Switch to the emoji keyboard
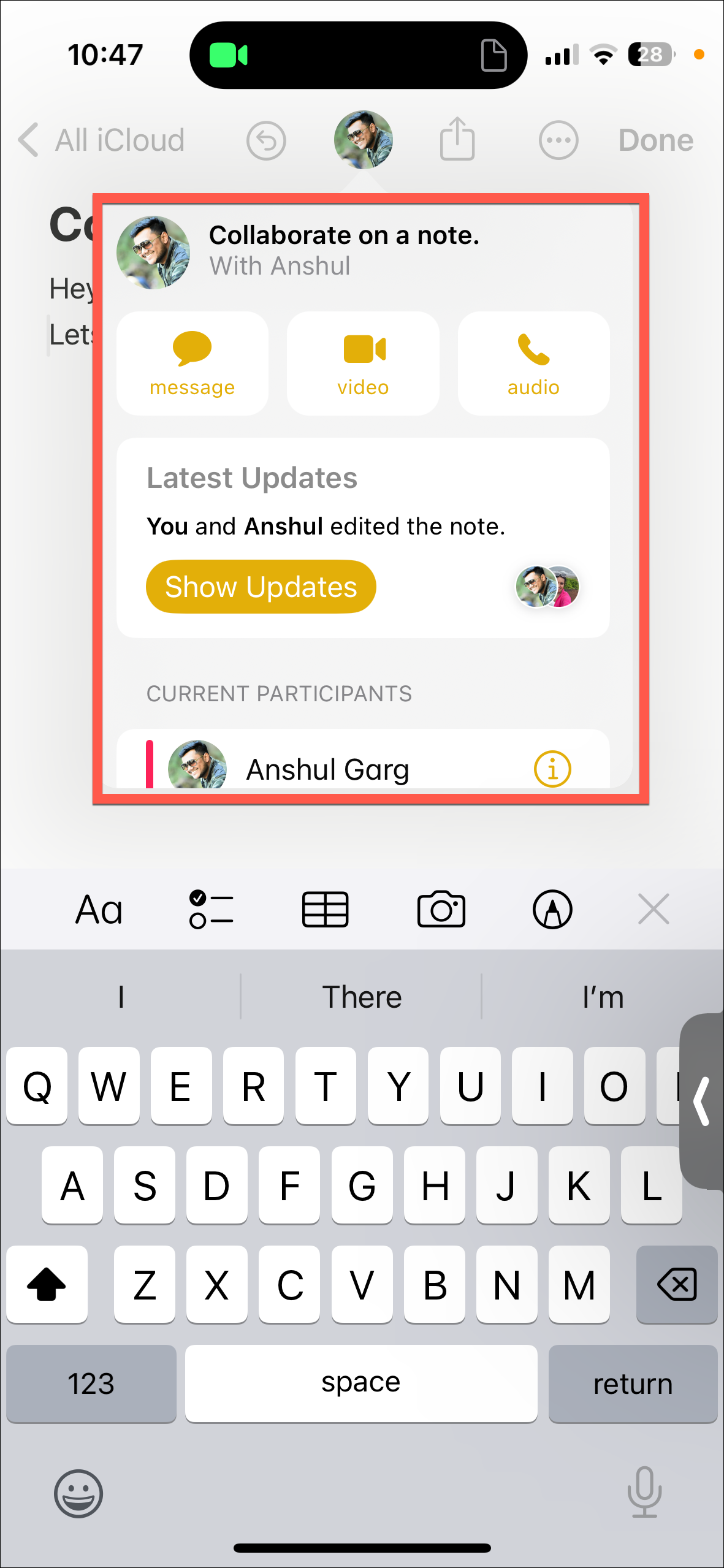This screenshot has width=724, height=1568. (x=78, y=1493)
